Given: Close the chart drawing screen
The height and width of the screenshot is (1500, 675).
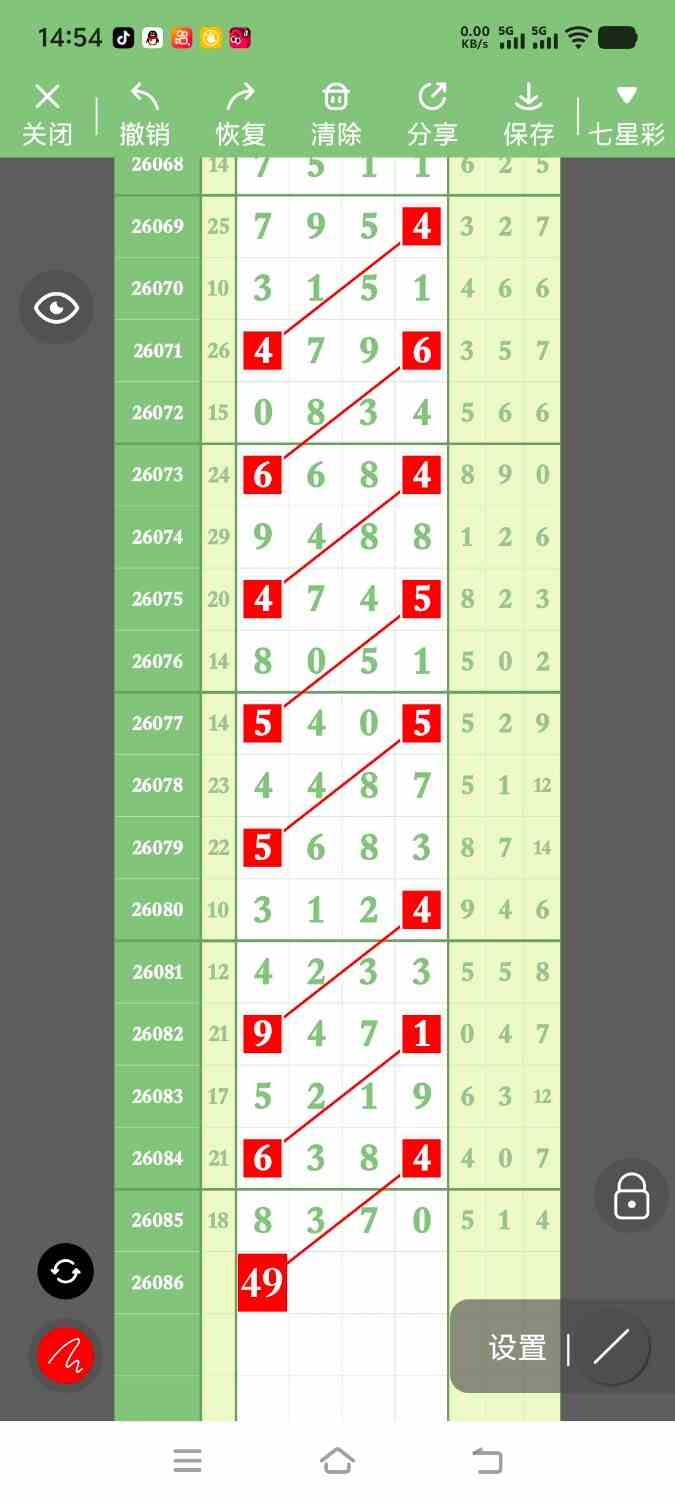Looking at the screenshot, I should pos(47,115).
